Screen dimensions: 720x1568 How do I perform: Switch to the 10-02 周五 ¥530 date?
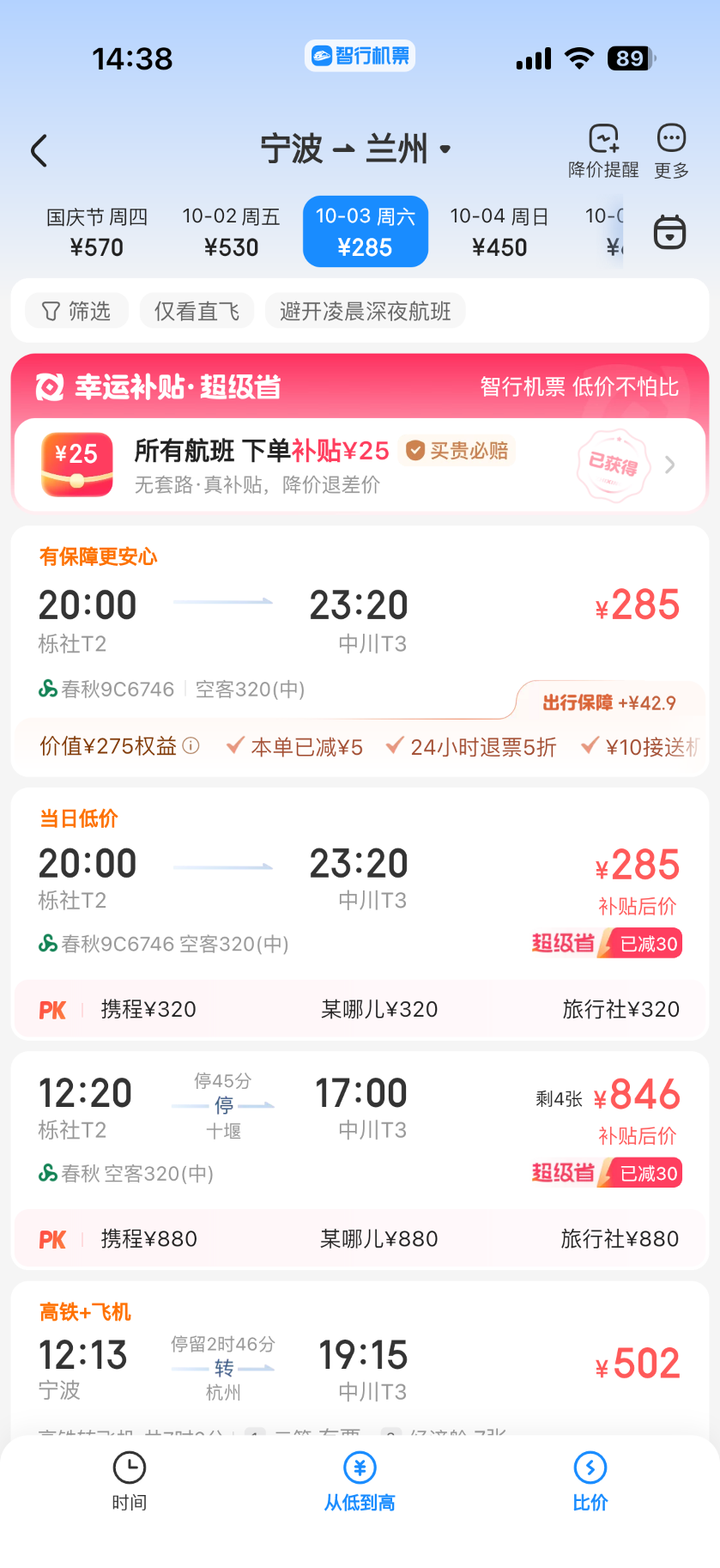coord(231,232)
